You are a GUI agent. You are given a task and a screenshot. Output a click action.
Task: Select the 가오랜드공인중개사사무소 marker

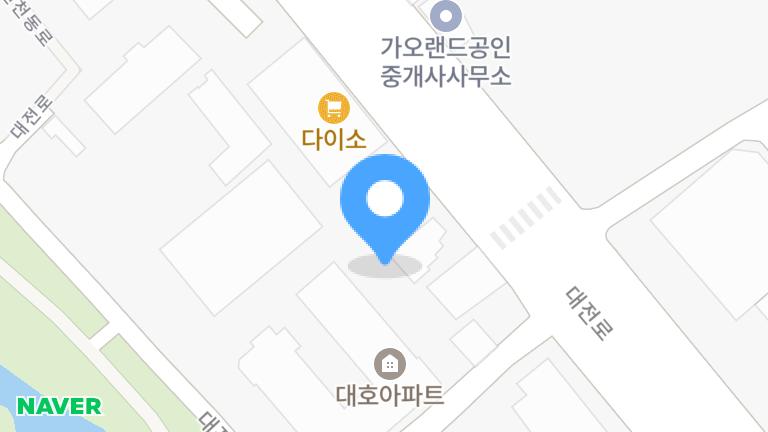click(446, 16)
